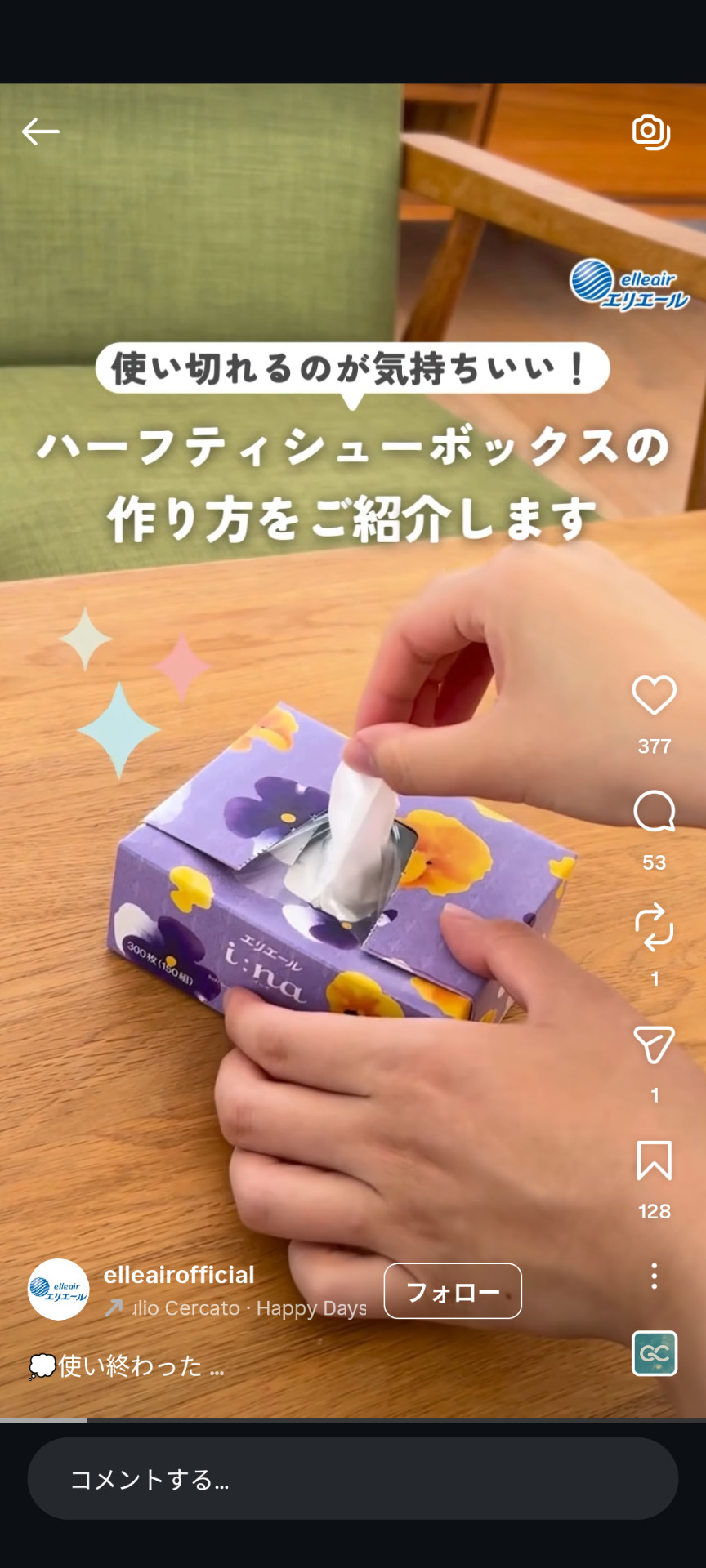Open the elleairofficial username link
Image resolution: width=706 pixels, height=1568 pixels.
(x=179, y=1275)
